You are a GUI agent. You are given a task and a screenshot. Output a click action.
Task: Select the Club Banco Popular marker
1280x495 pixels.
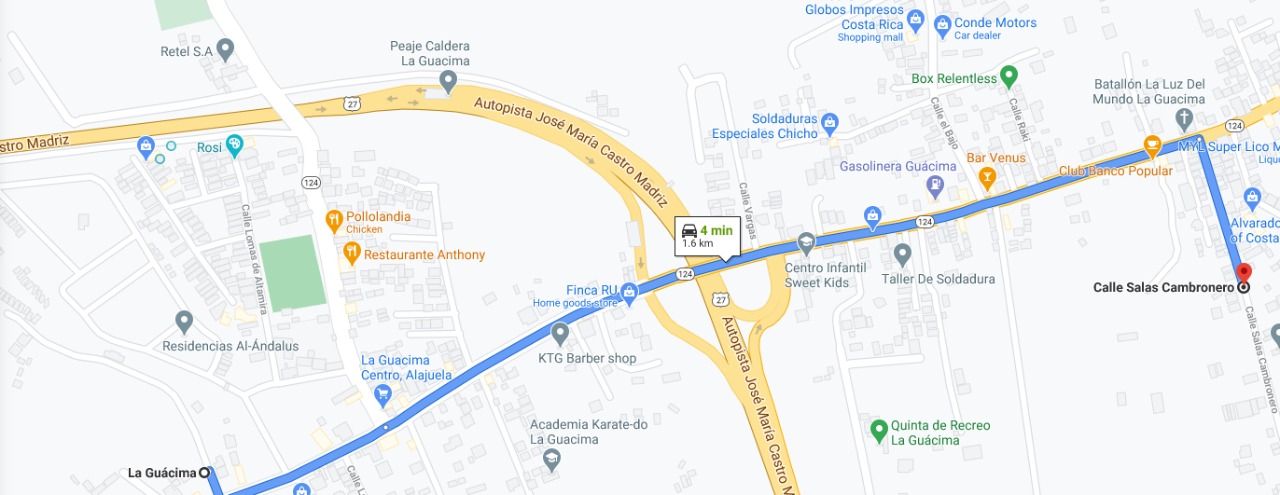pyautogui.click(x=1152, y=146)
